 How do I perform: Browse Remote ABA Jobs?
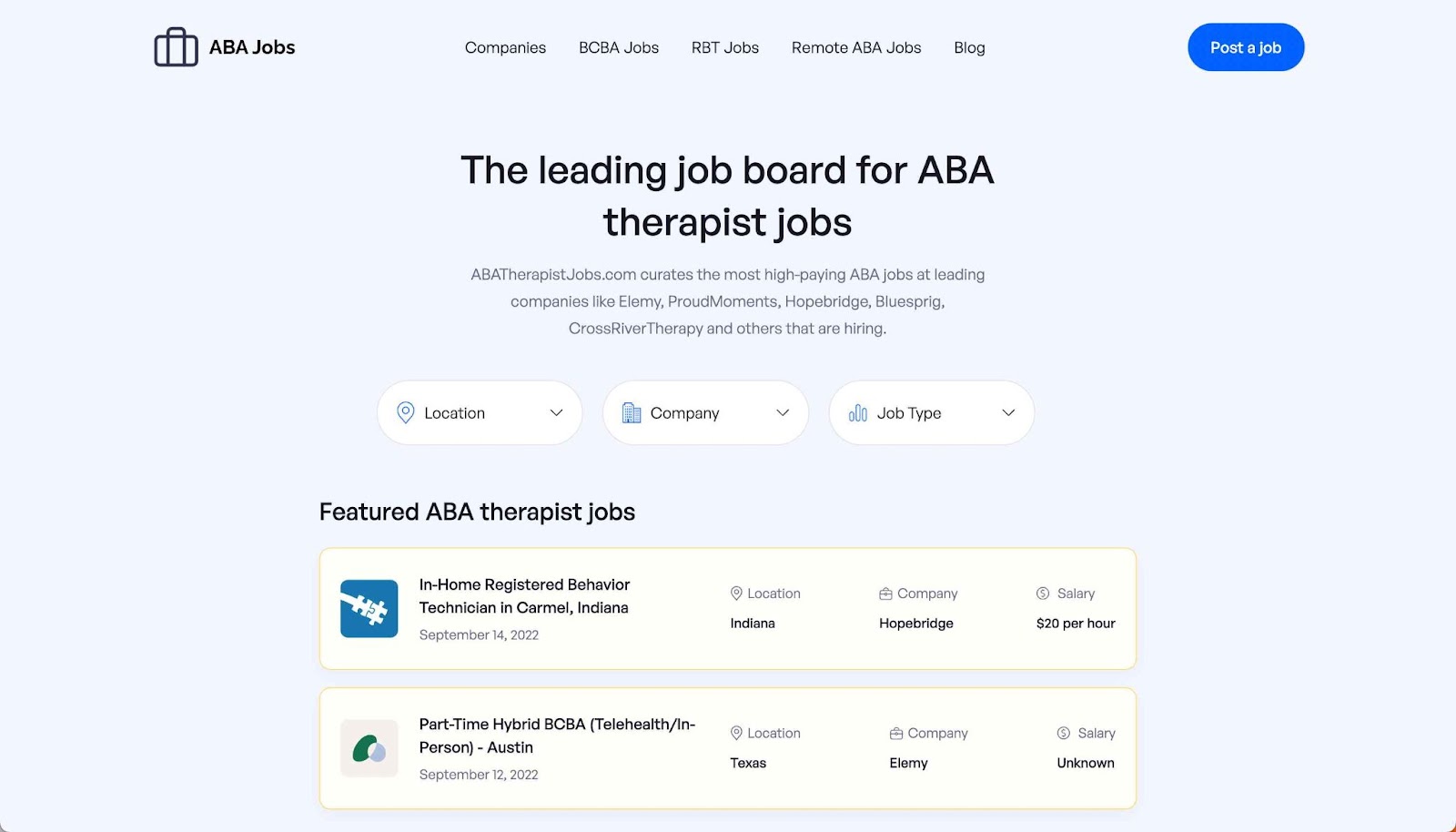pyautogui.click(x=856, y=47)
